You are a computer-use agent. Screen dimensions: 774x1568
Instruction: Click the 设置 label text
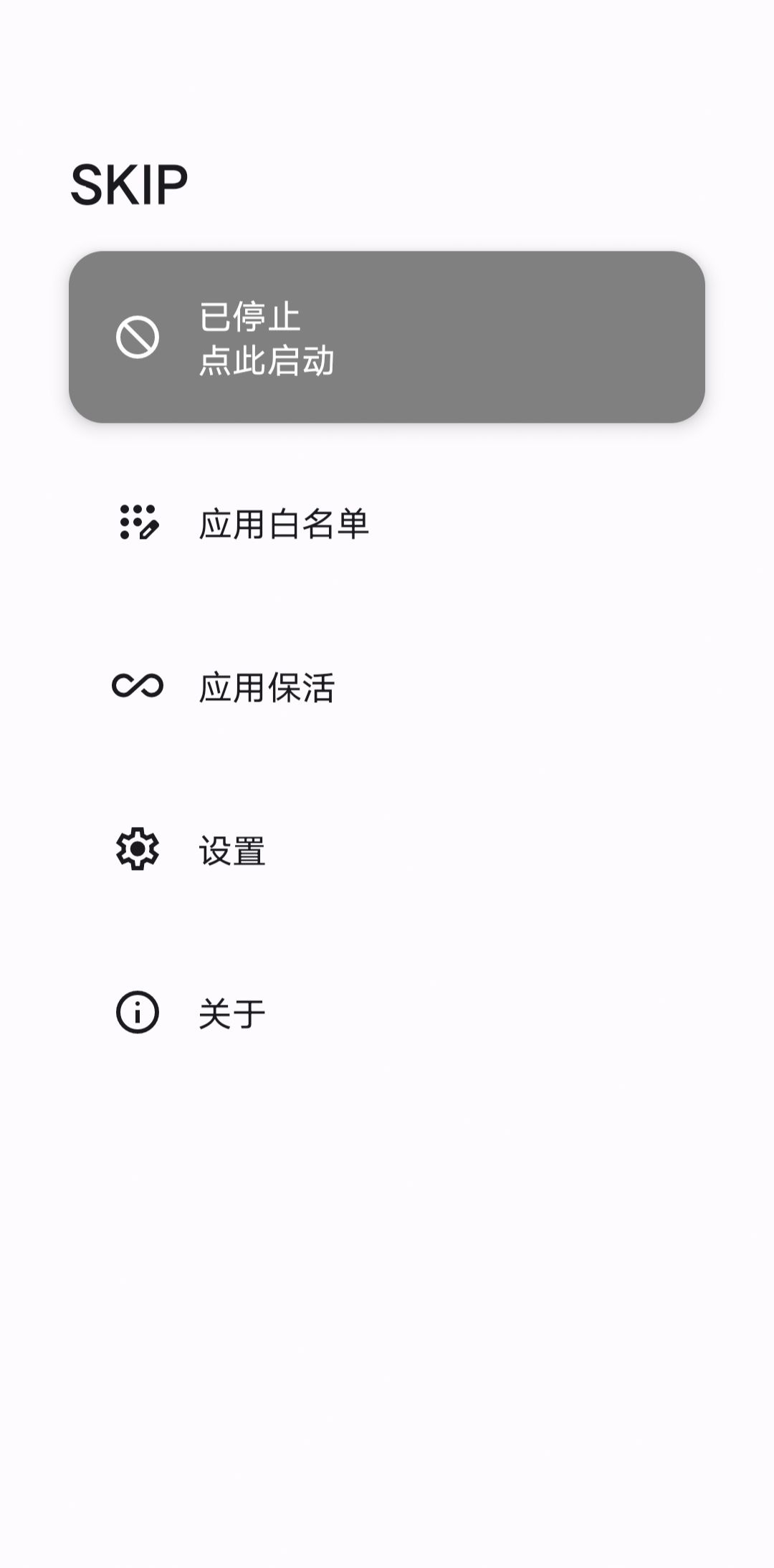(x=232, y=850)
